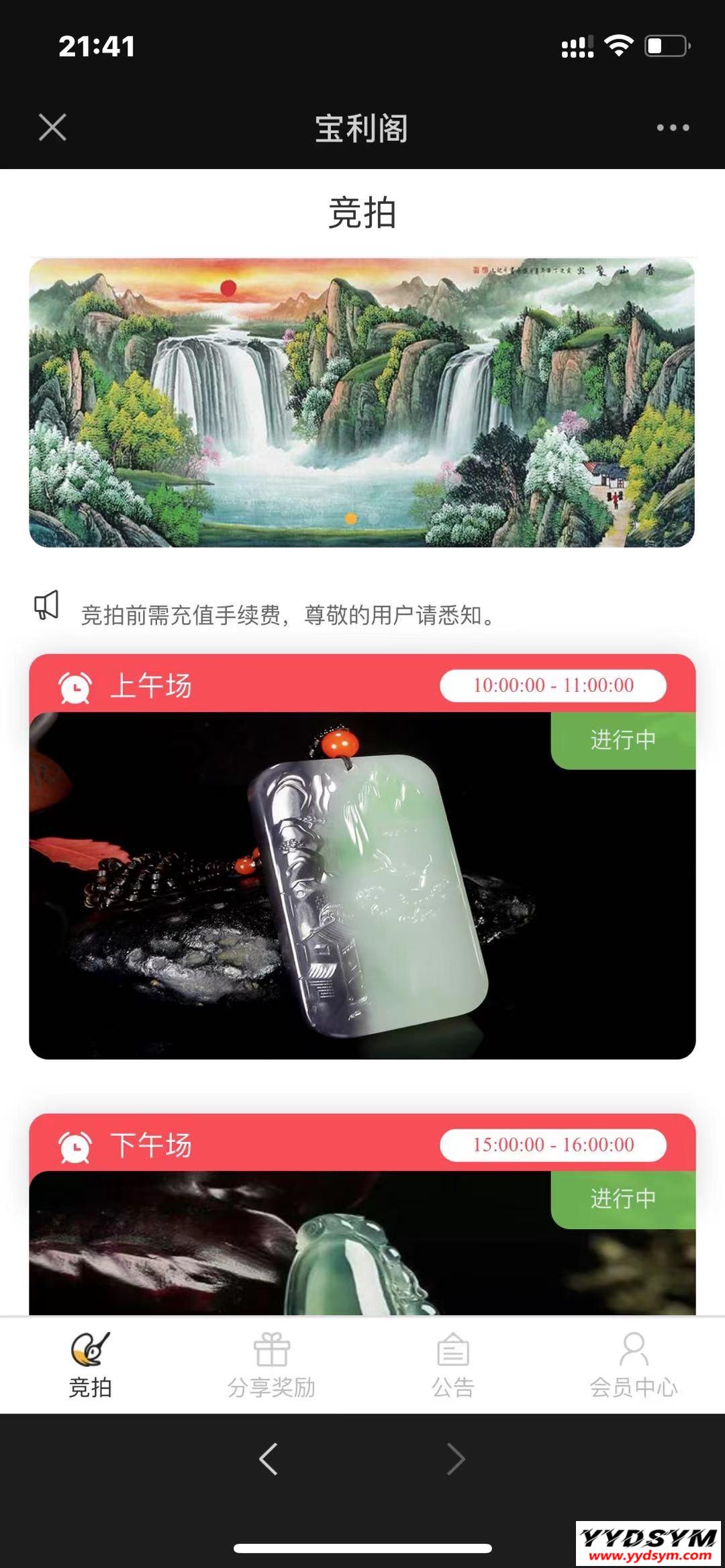725x1568 pixels.
Task: Tap the browser forward arrow
Action: click(x=456, y=1459)
